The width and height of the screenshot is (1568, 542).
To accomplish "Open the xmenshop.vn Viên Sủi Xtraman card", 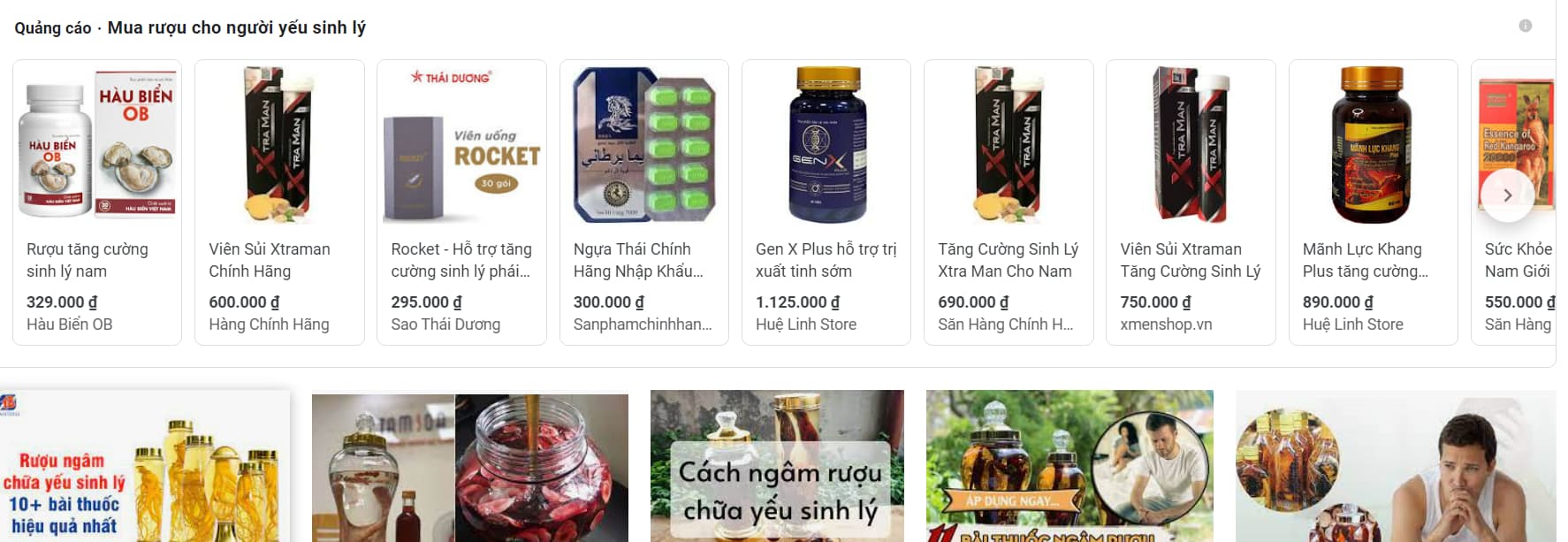I will 1190,202.
